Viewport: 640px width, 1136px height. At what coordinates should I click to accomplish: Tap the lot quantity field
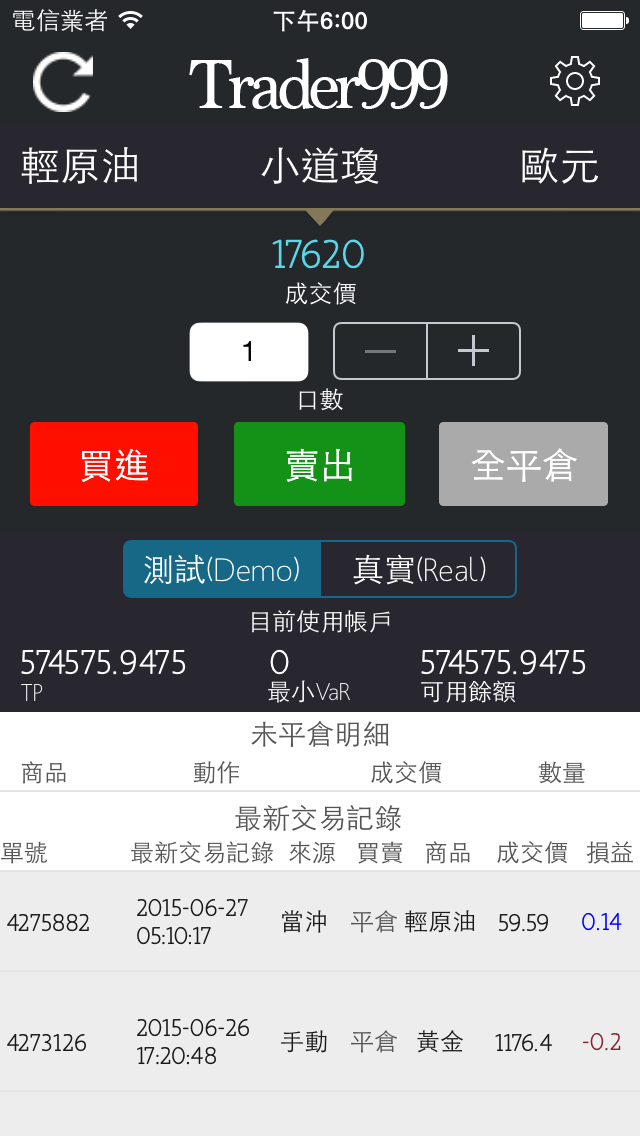[x=249, y=352]
